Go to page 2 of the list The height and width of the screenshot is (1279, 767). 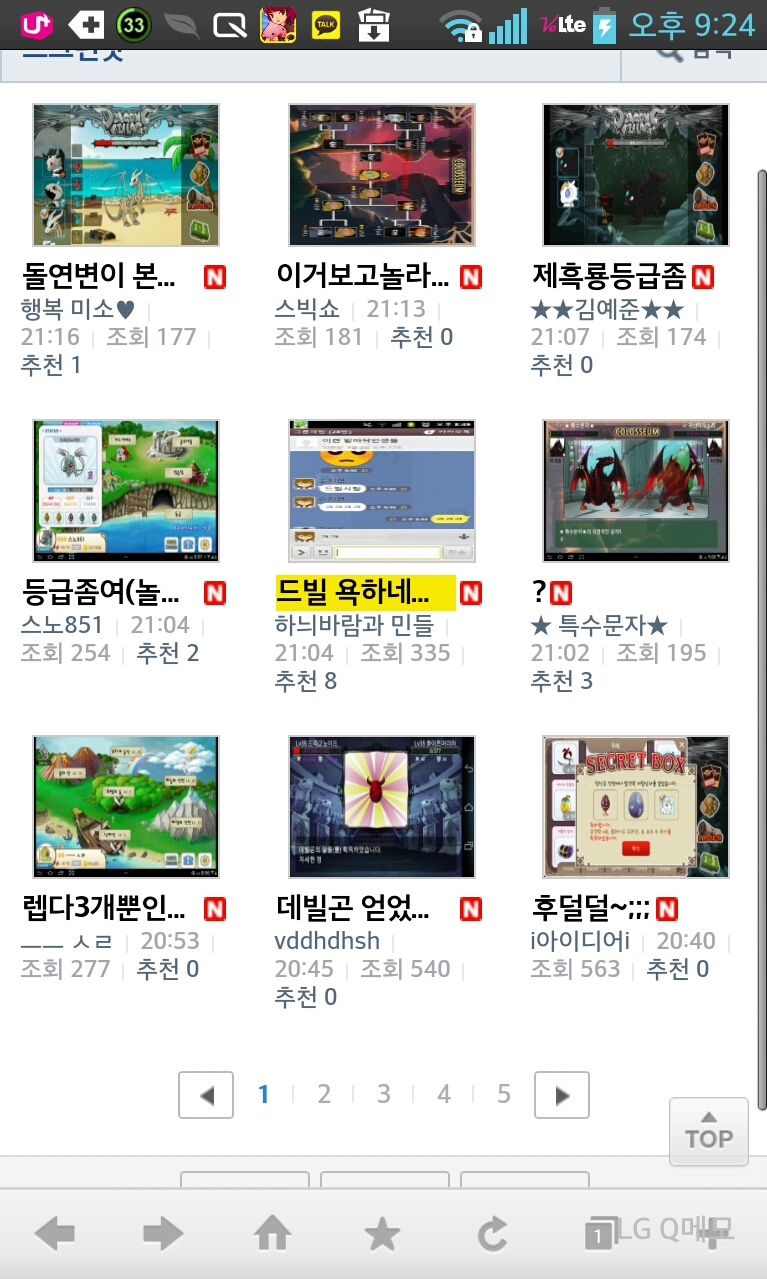(x=324, y=1094)
